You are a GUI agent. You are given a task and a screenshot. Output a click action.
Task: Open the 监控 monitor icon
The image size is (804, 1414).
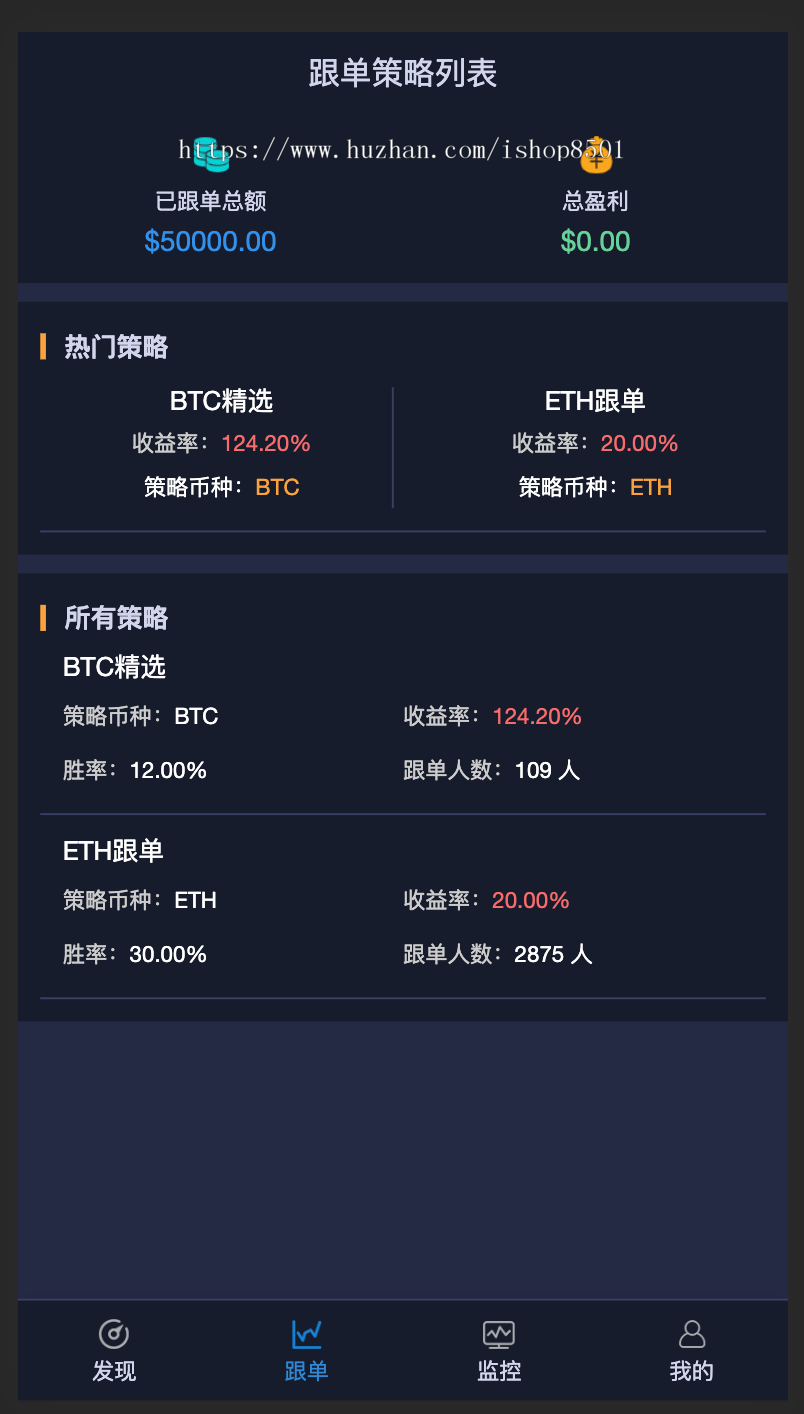coord(499,1333)
